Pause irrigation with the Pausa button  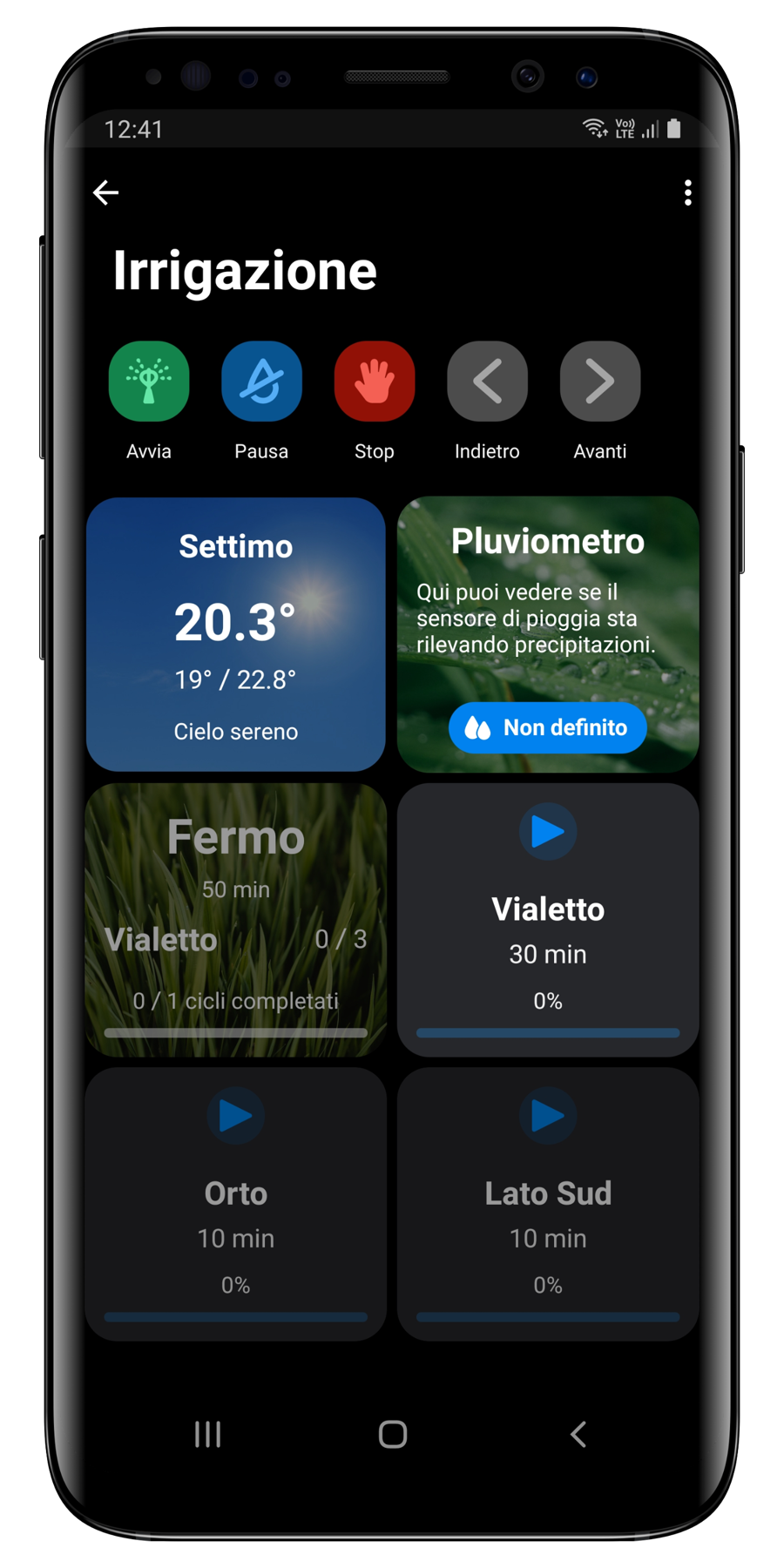(261, 382)
